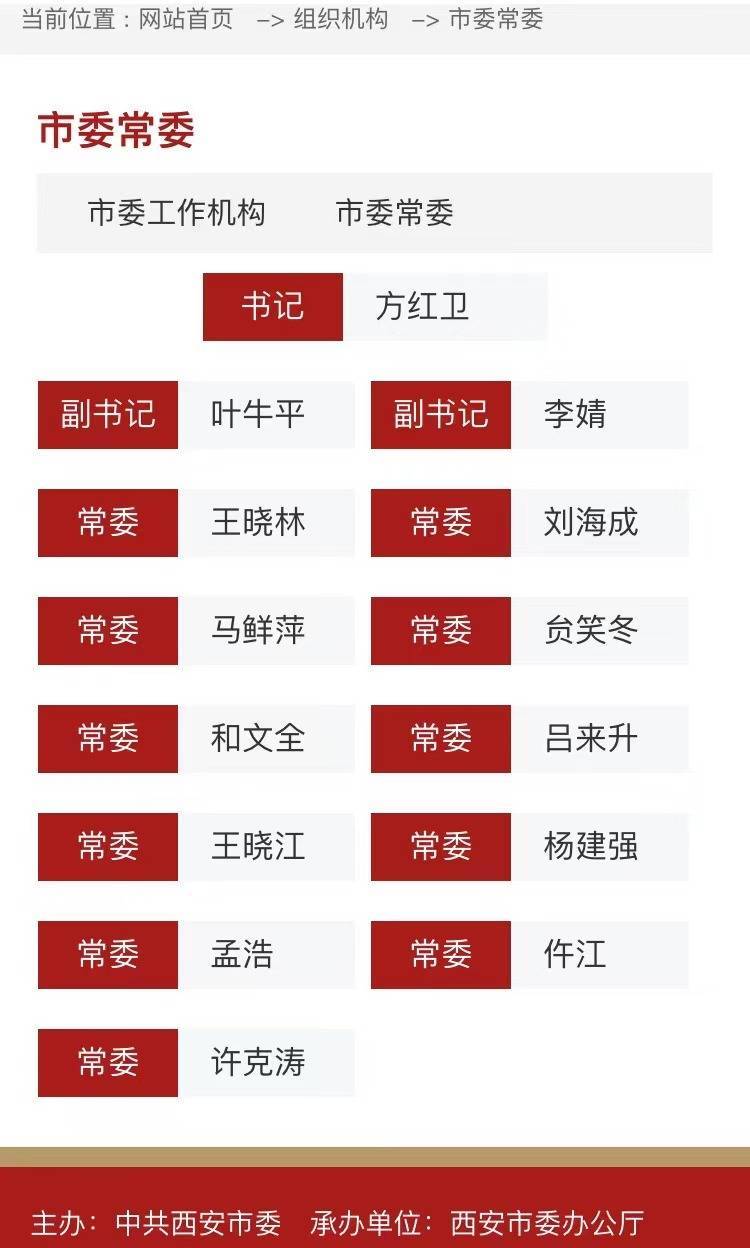
Task: Tap 常委 贠笑冬's entry
Action: 529,631
